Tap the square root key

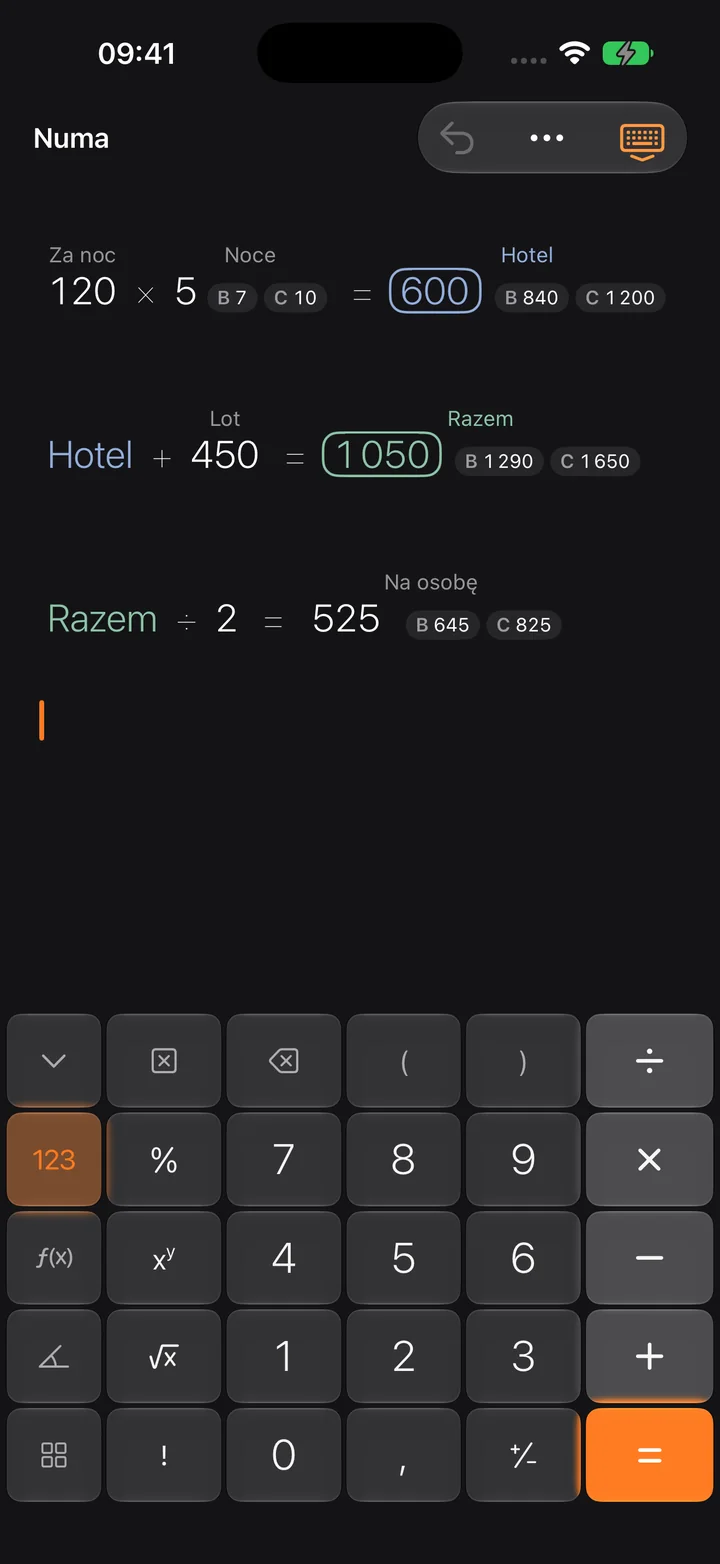(x=164, y=1356)
